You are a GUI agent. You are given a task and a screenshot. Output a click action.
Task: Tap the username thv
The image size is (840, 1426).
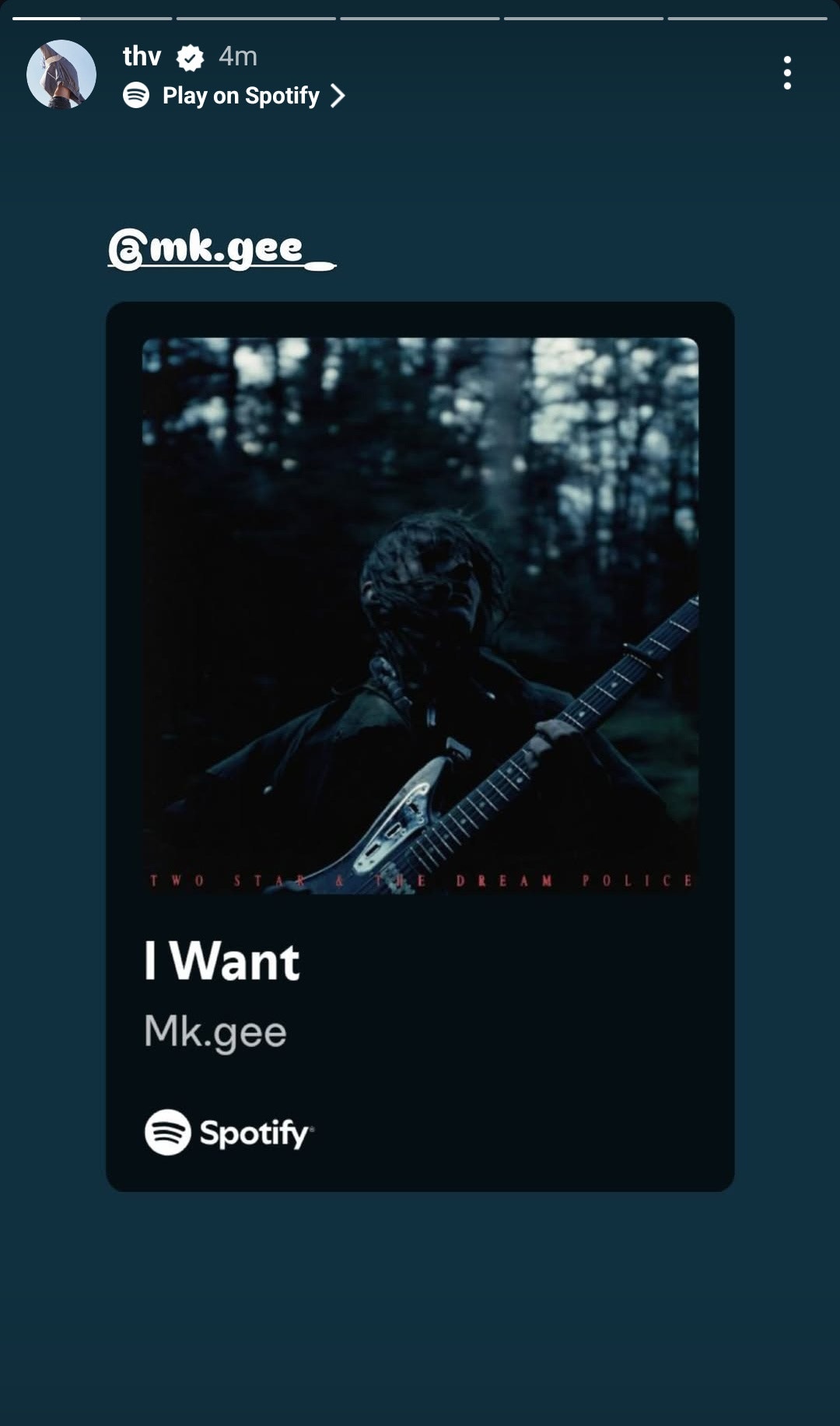(x=141, y=56)
